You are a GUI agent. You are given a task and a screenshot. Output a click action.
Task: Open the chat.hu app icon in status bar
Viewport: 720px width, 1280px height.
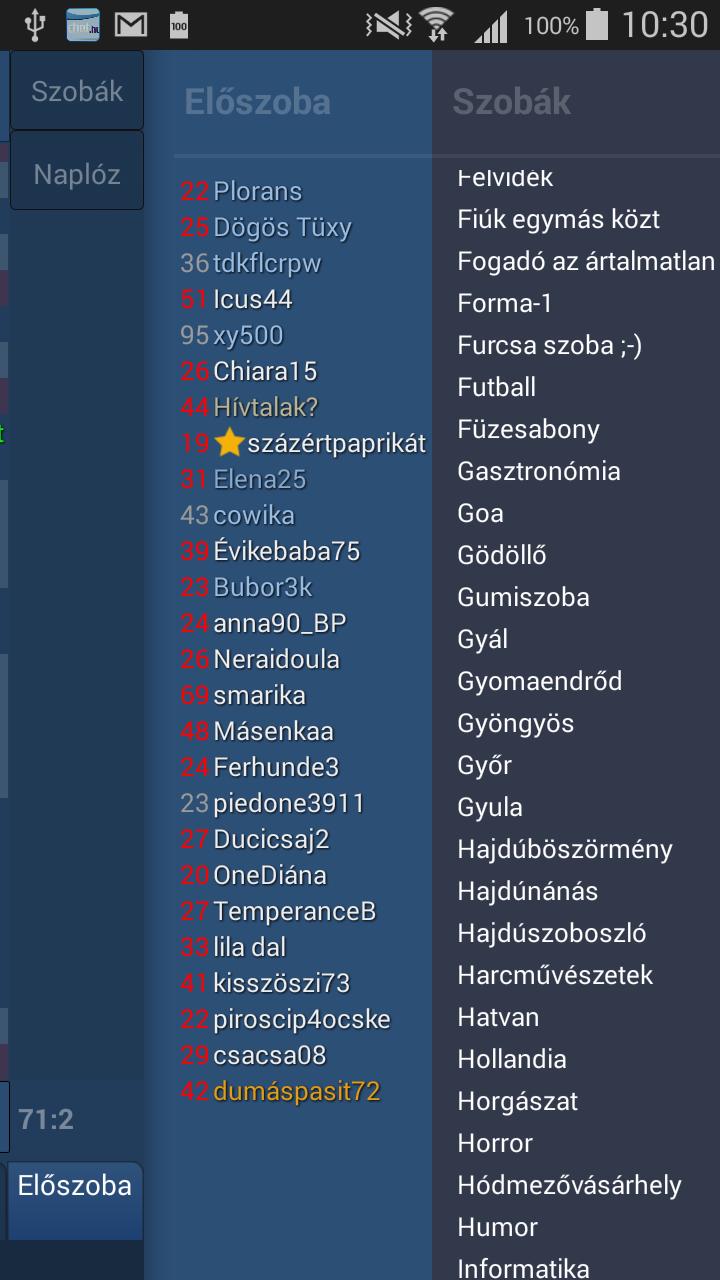[x=80, y=23]
